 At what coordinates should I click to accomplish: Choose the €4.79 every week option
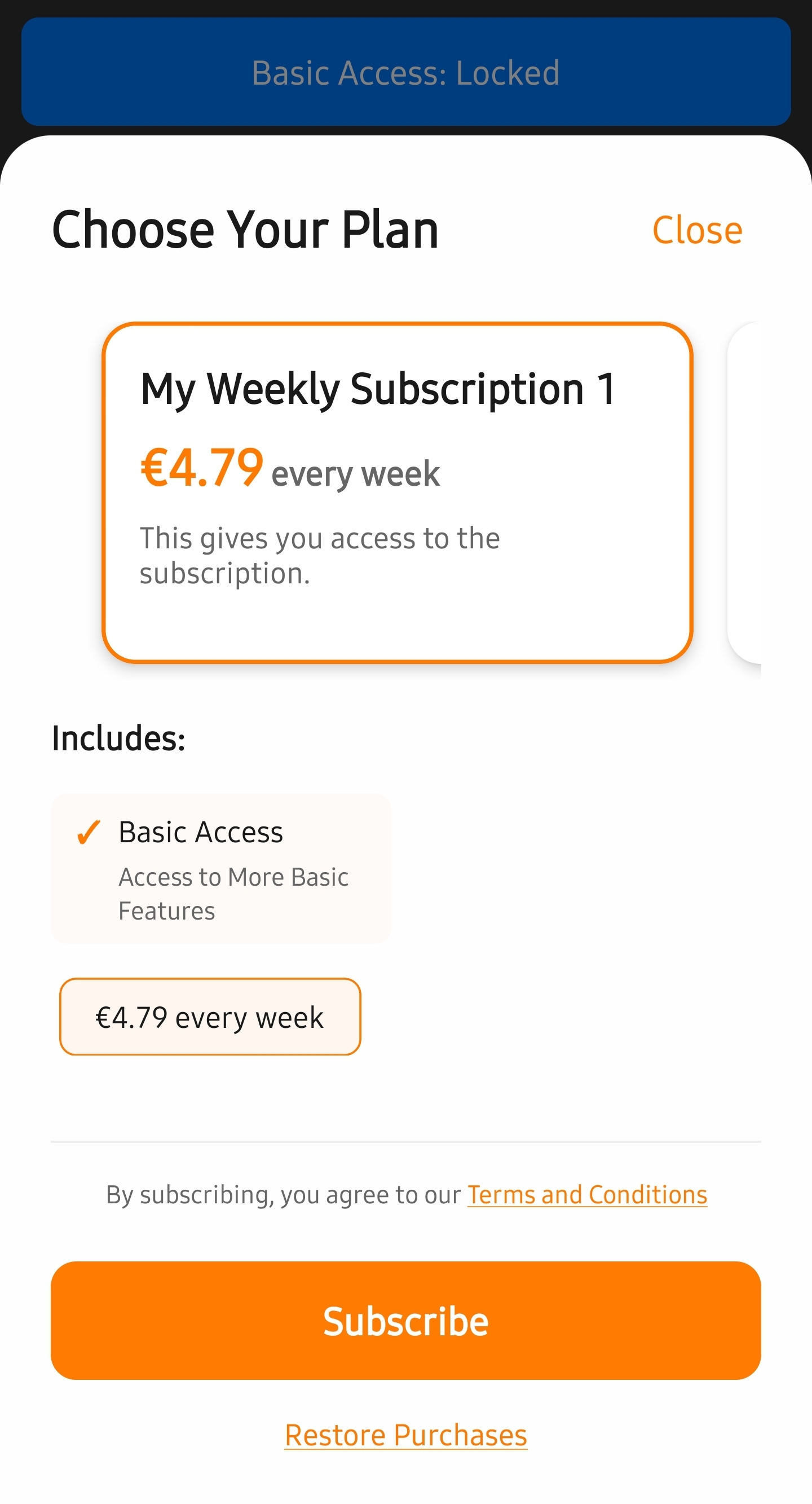(x=210, y=1017)
